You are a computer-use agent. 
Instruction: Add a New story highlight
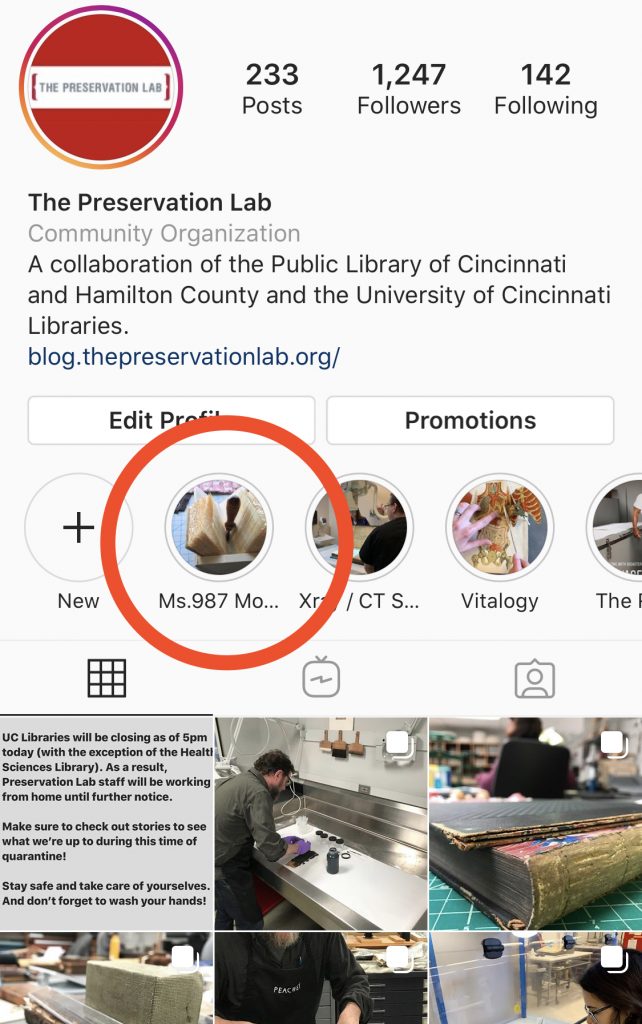[78, 528]
